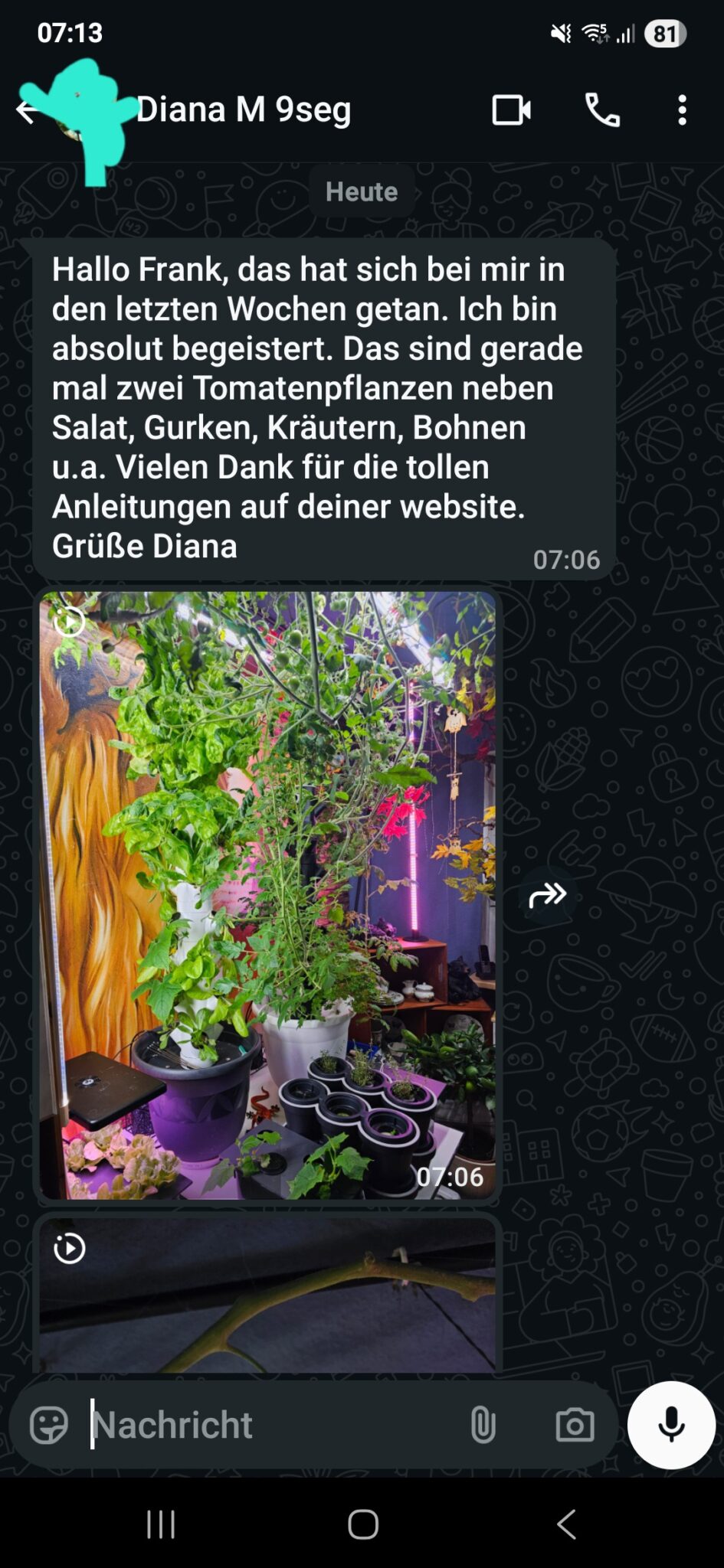Open recent apps from the navigation bar
The image size is (724, 1568).
click(x=161, y=1524)
